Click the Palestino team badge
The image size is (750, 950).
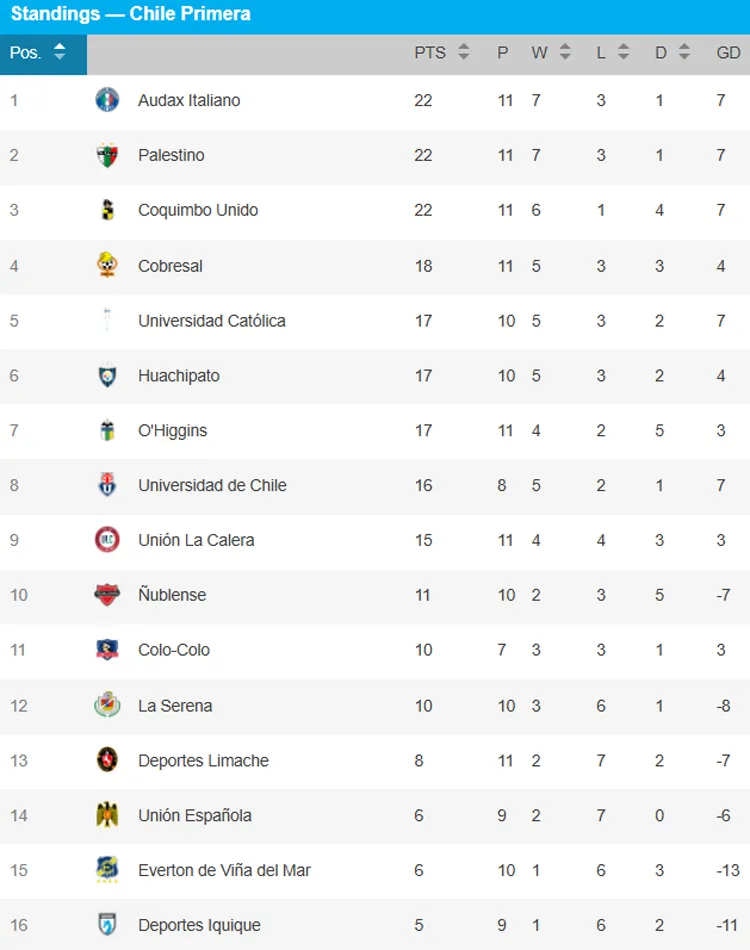pos(106,155)
